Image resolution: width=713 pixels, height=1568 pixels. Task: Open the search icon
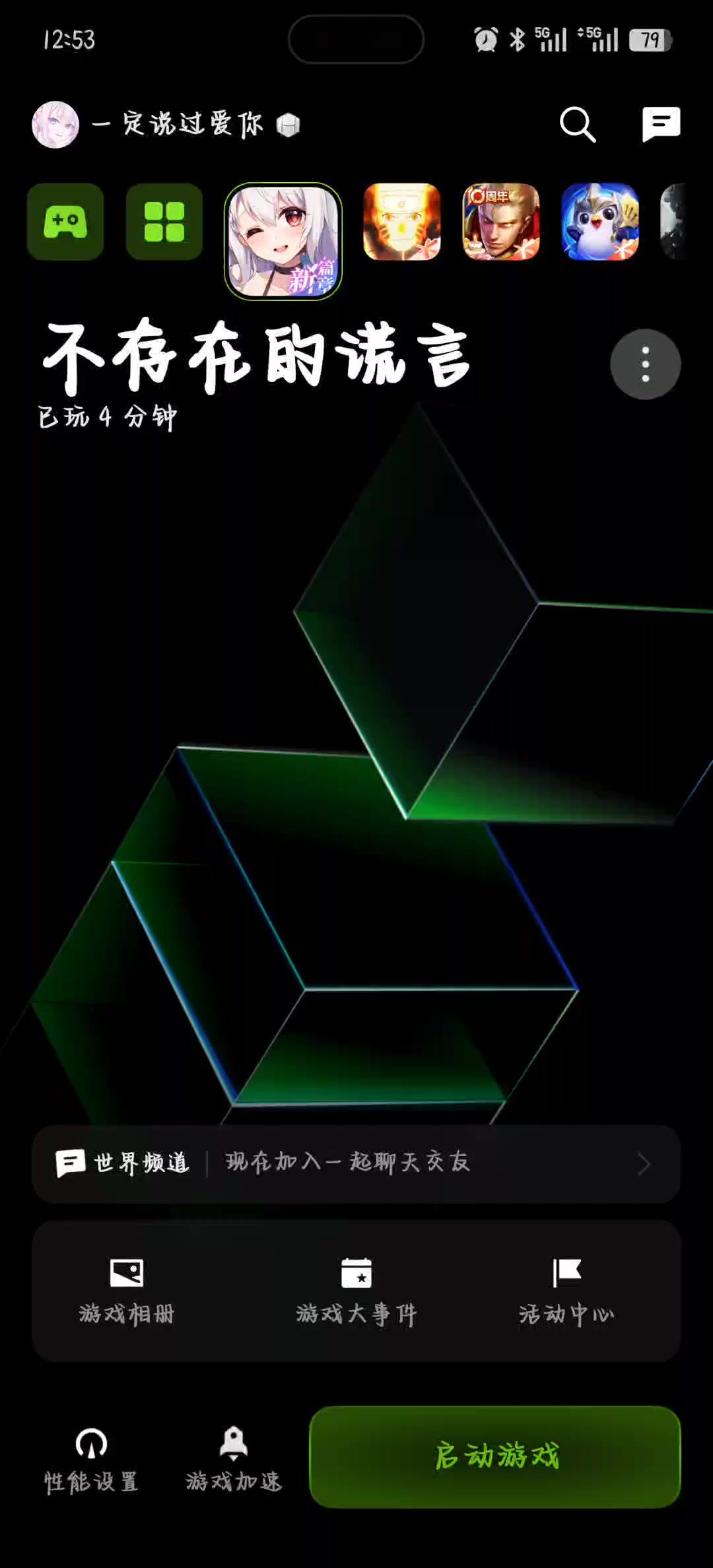[x=578, y=124]
